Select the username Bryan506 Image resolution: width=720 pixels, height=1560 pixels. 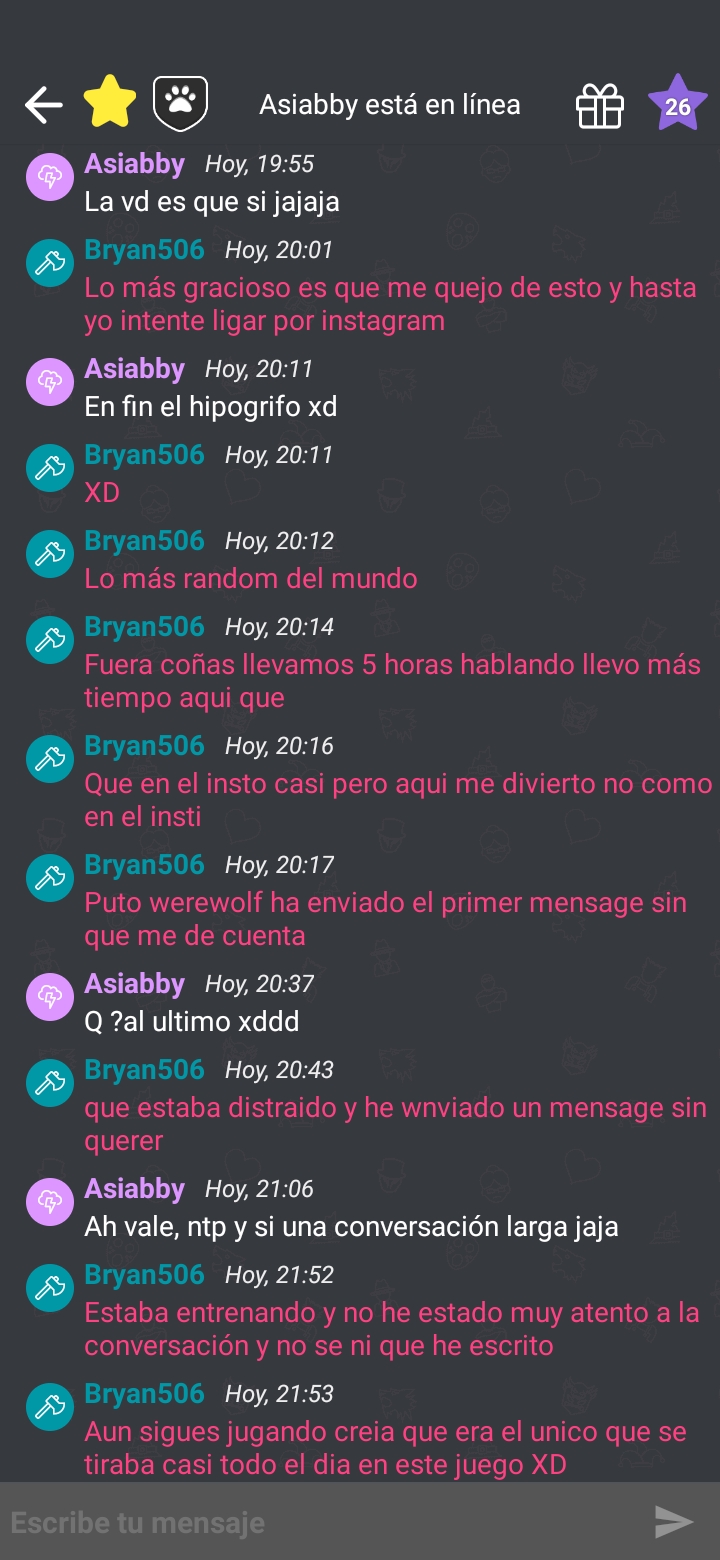pyautogui.click(x=144, y=248)
